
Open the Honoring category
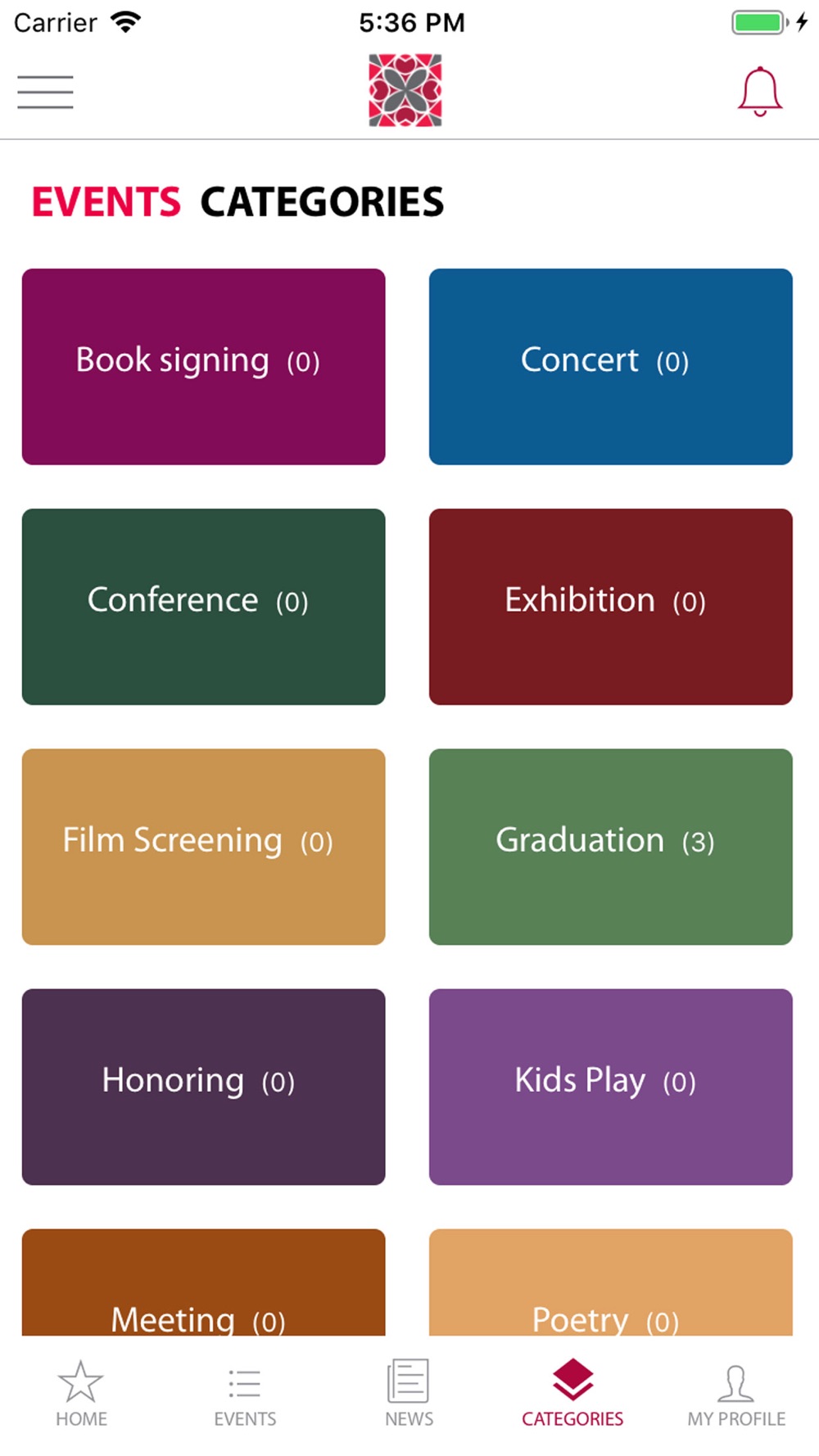pyautogui.click(x=203, y=1087)
